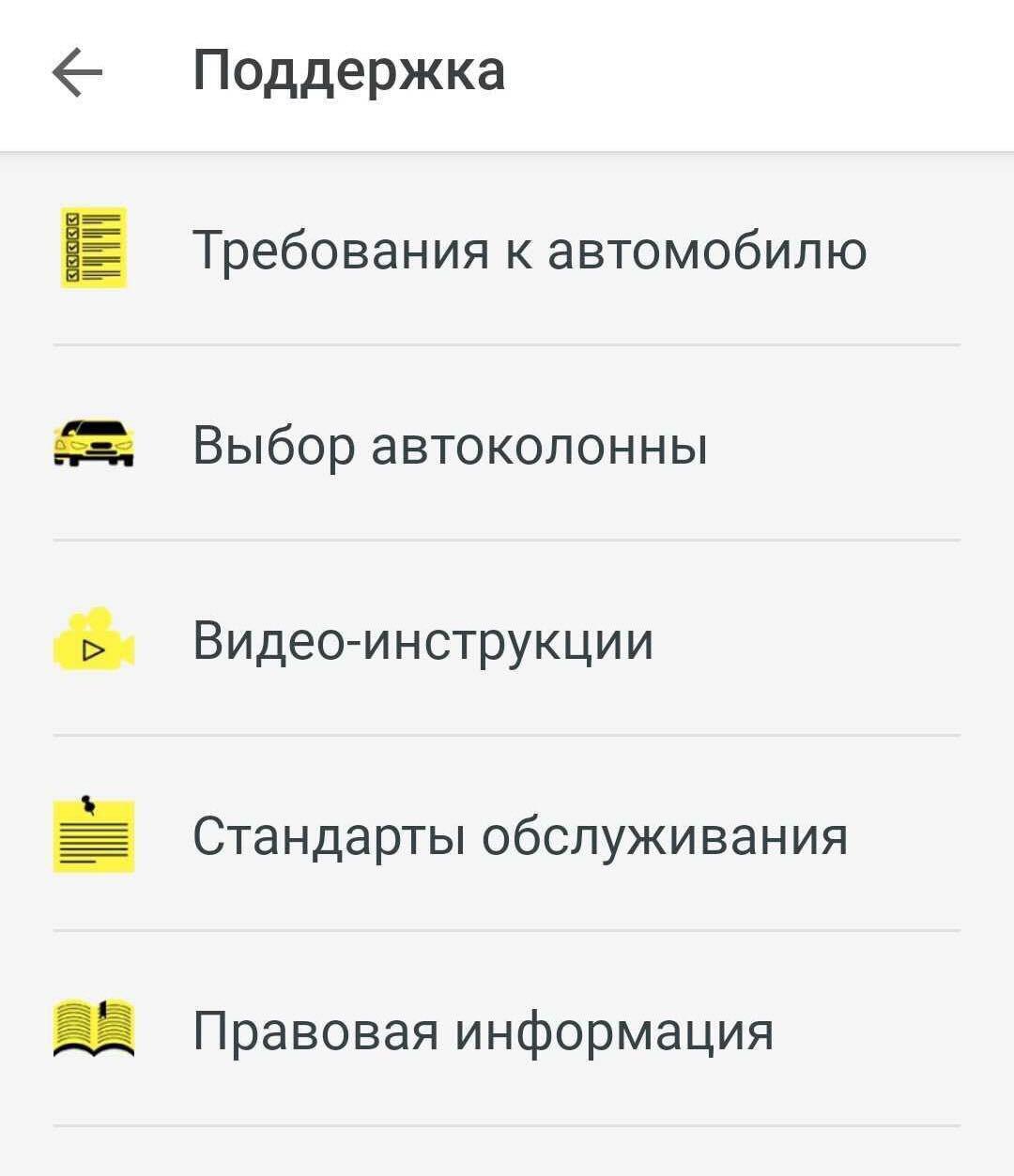The image size is (1014, 1176).
Task: Open Видео-инструкции
Action: 422,641
